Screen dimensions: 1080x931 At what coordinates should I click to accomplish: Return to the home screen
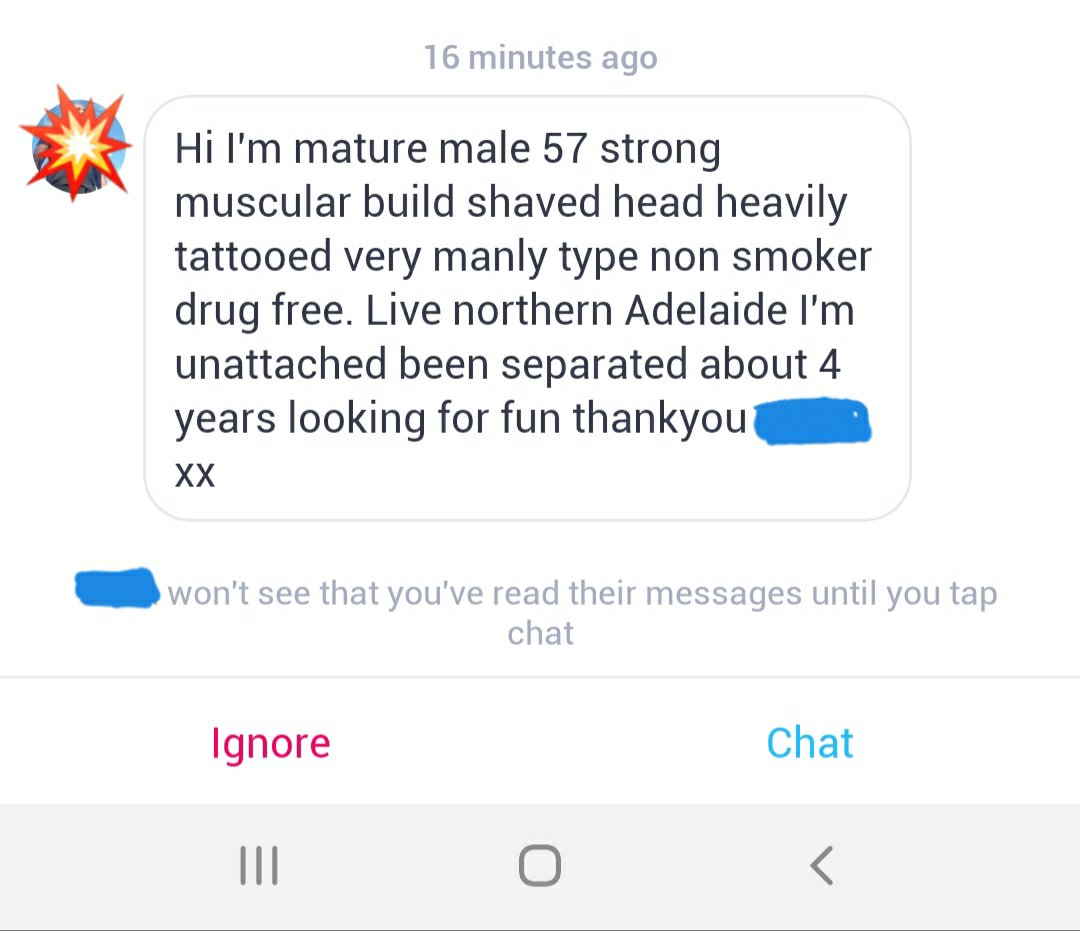[540, 865]
